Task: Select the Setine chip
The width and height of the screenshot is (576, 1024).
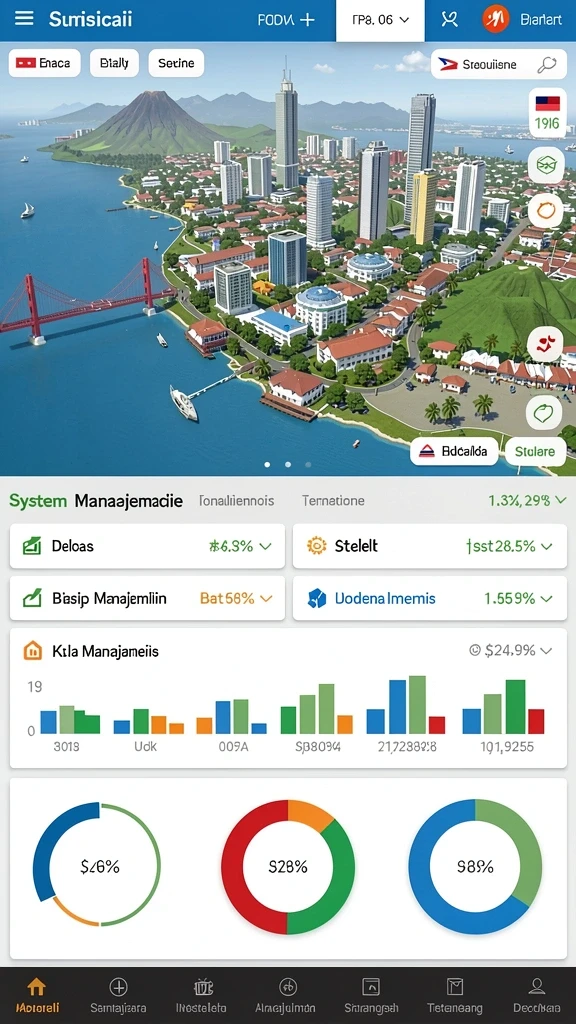Action: pos(176,63)
